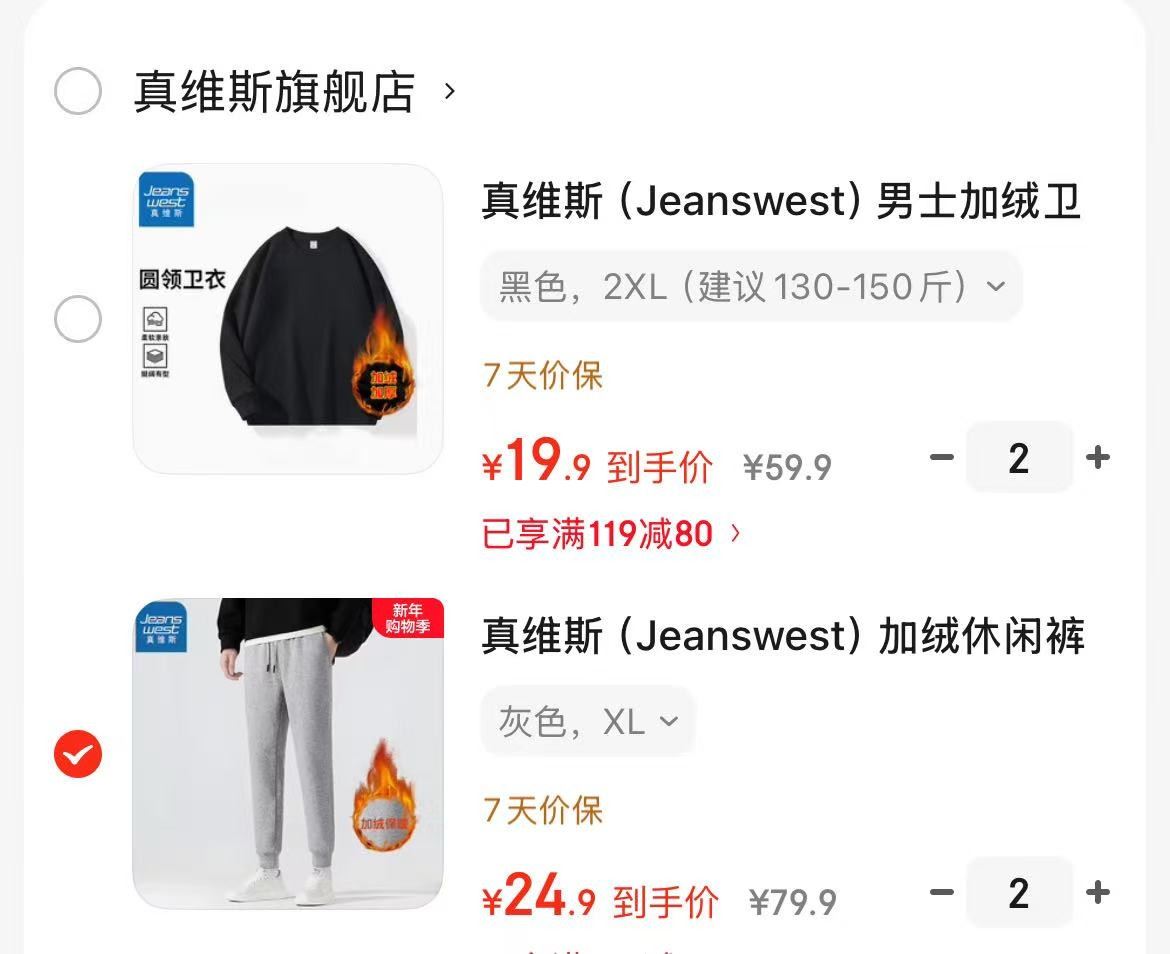Check the black sweatshirt item checkbox

[78, 318]
